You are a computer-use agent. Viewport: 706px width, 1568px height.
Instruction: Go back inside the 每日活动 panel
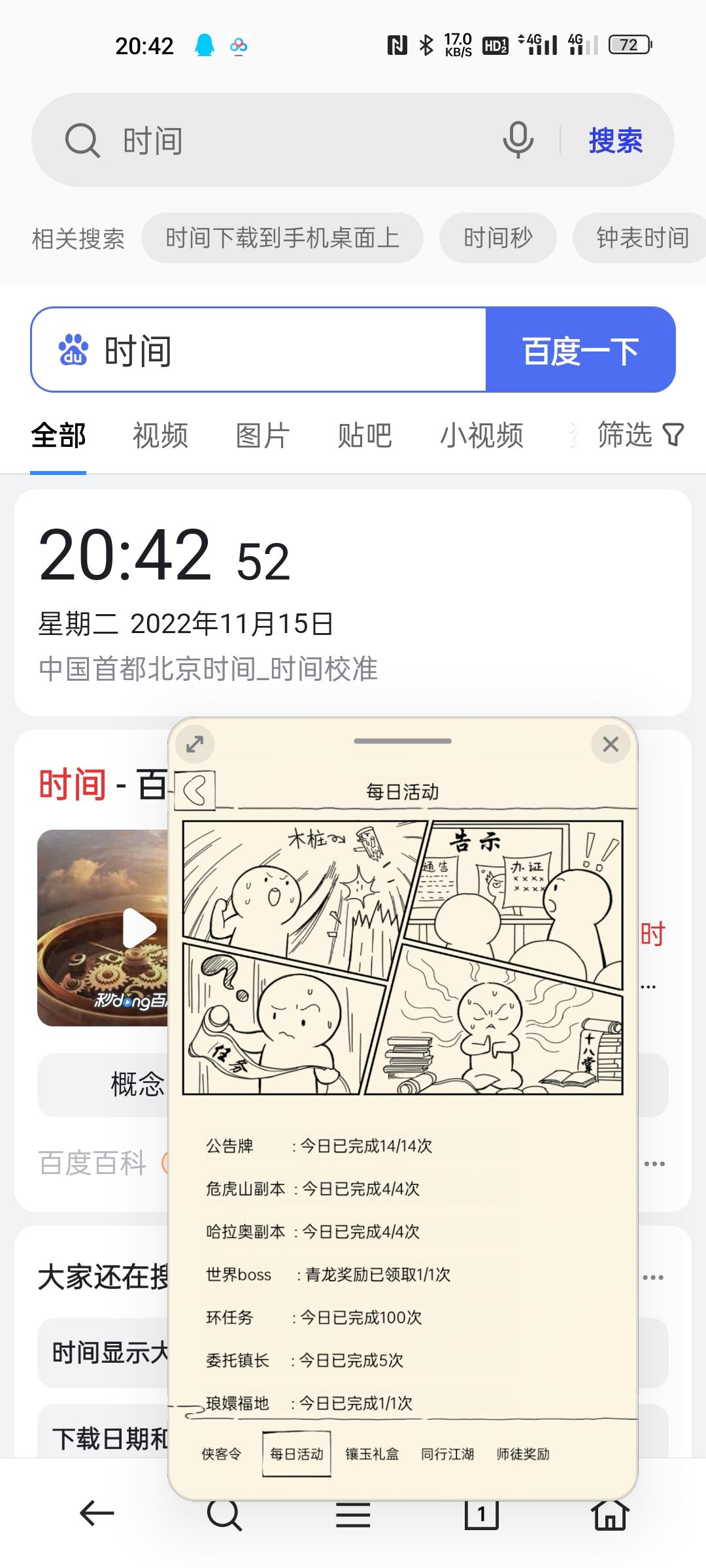coord(195,791)
